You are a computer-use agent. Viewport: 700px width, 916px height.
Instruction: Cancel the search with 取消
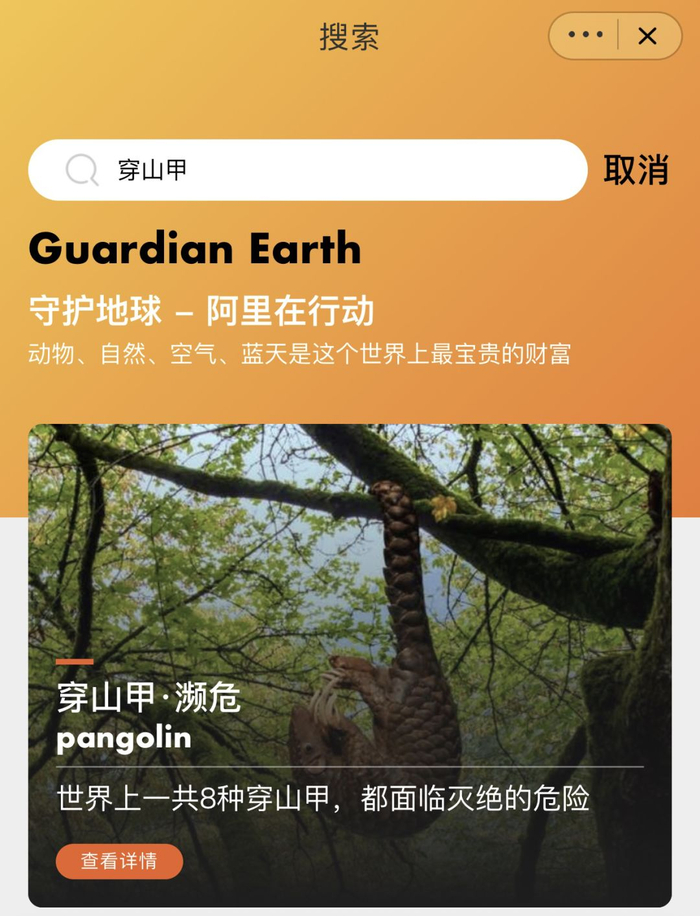(x=636, y=170)
